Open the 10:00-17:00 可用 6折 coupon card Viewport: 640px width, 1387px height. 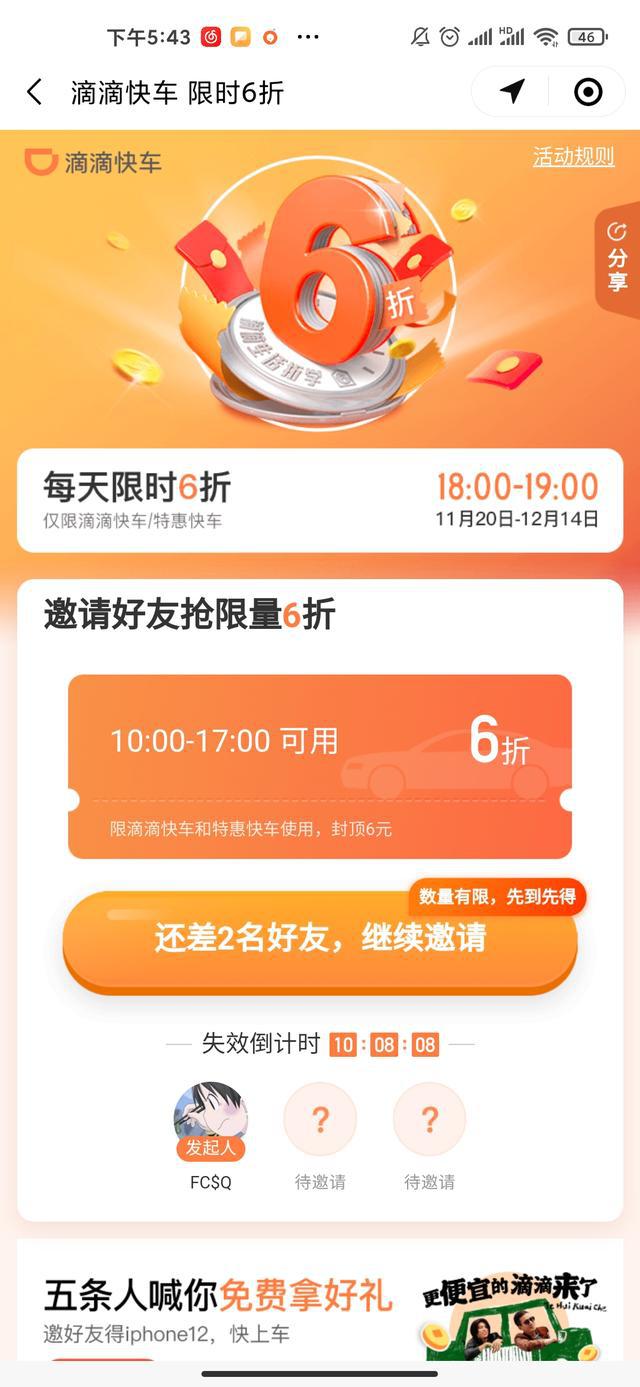320,766
